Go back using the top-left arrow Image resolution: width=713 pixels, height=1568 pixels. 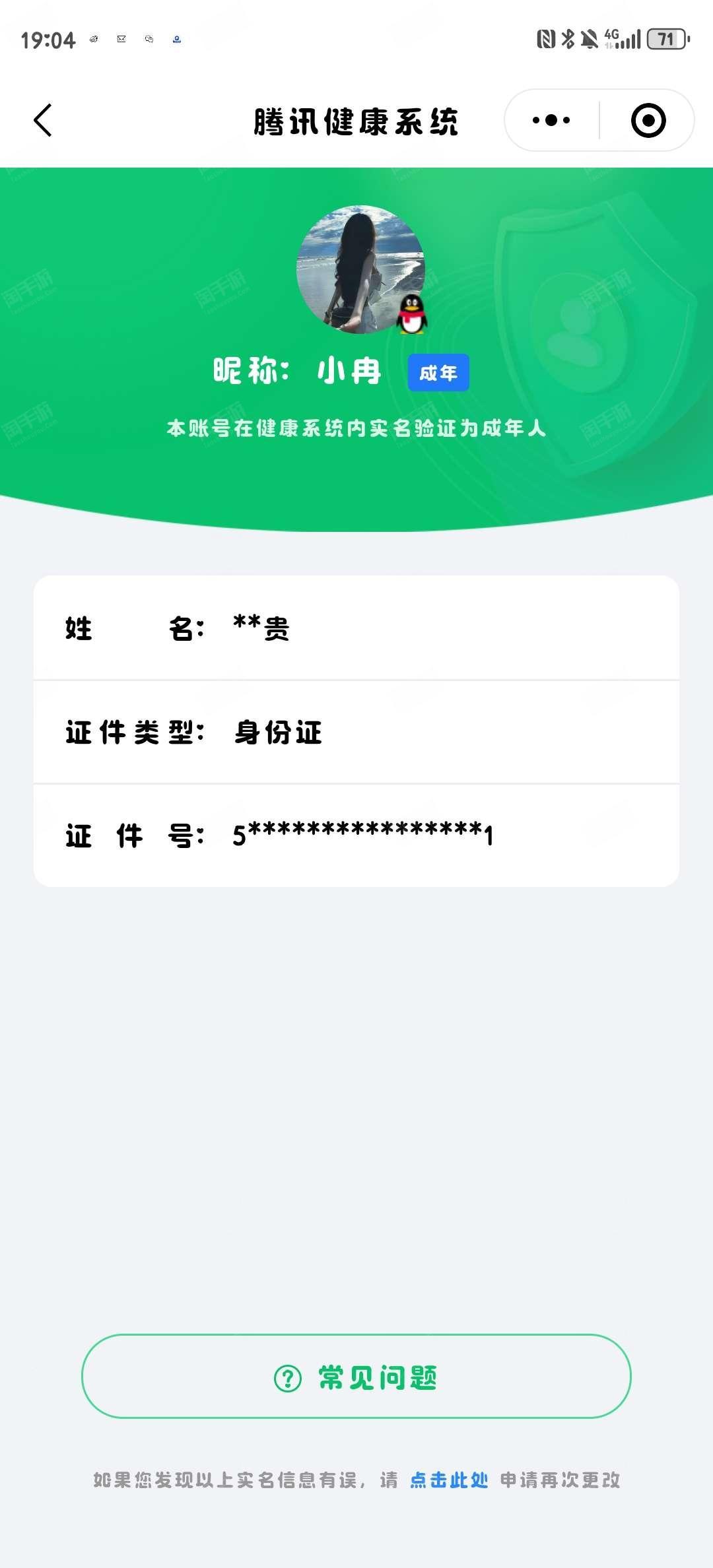[x=43, y=120]
